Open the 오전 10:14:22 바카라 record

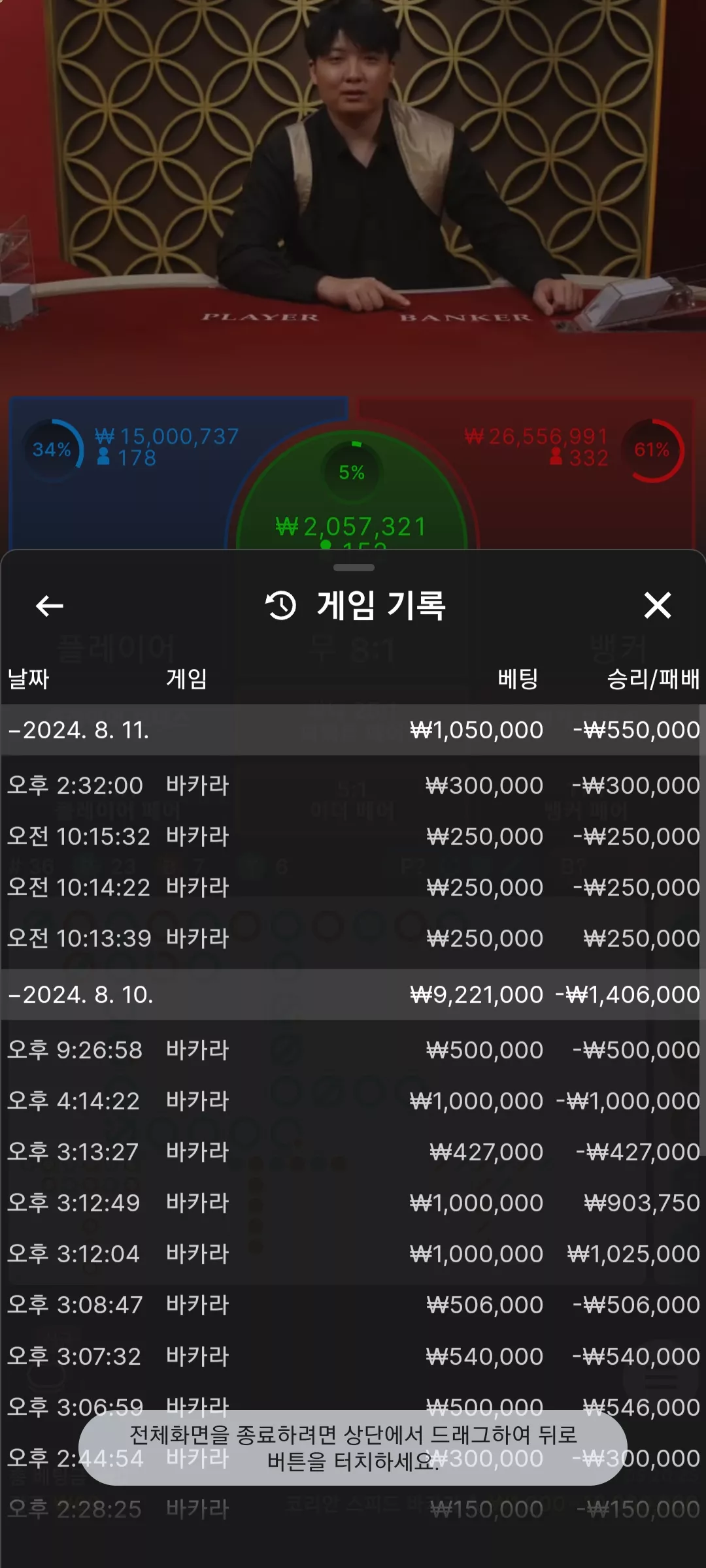(353, 887)
